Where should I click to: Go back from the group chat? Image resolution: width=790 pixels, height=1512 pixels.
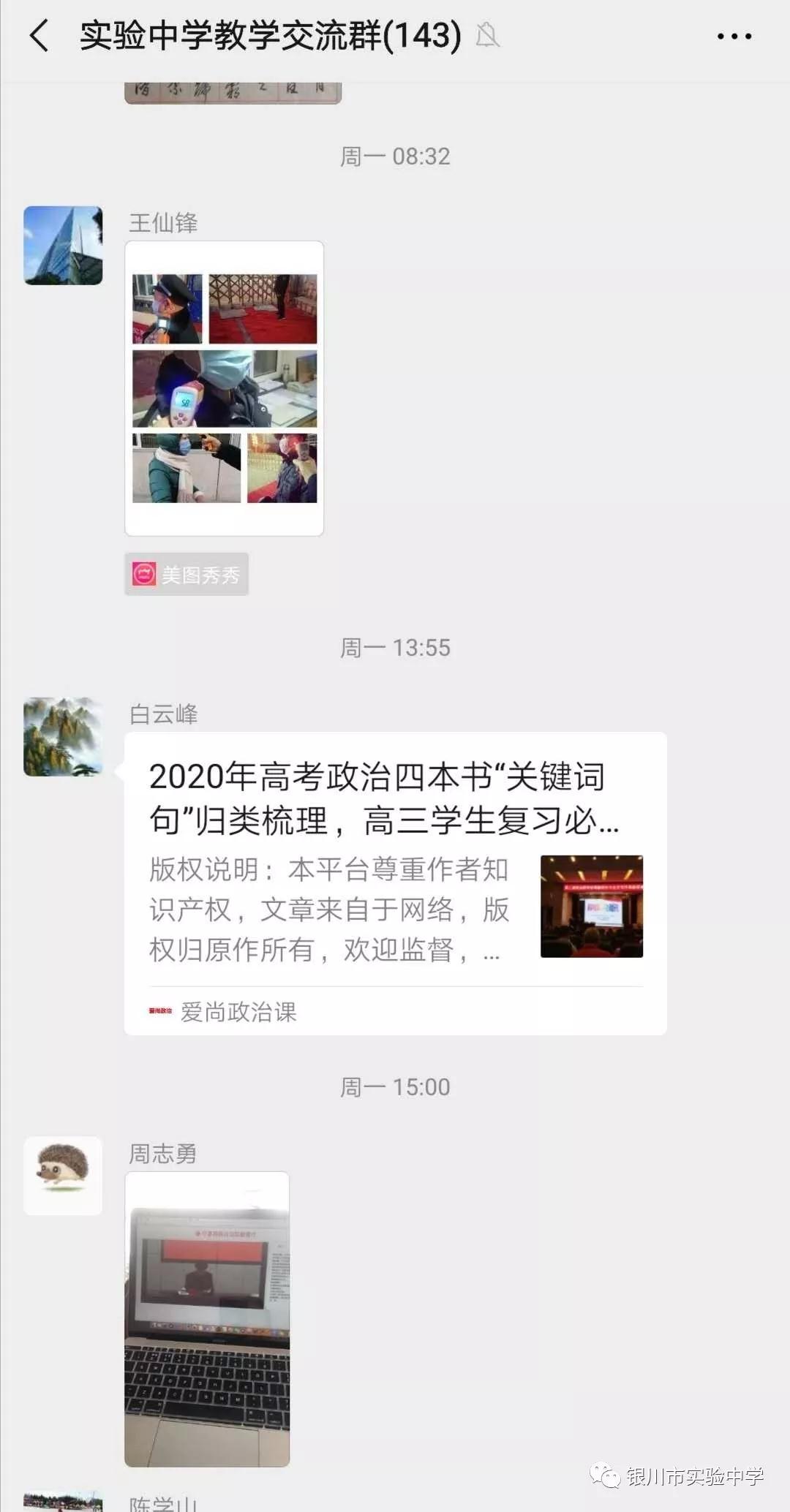(x=39, y=36)
